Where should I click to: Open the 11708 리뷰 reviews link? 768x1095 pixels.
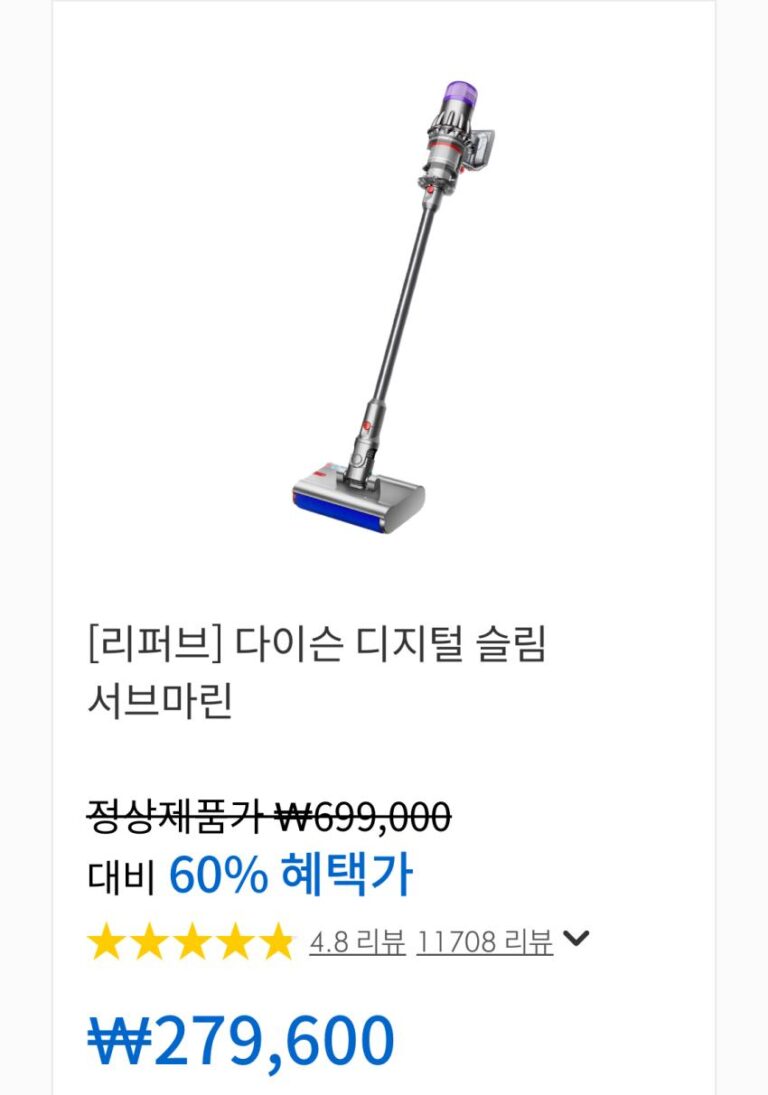484,941
